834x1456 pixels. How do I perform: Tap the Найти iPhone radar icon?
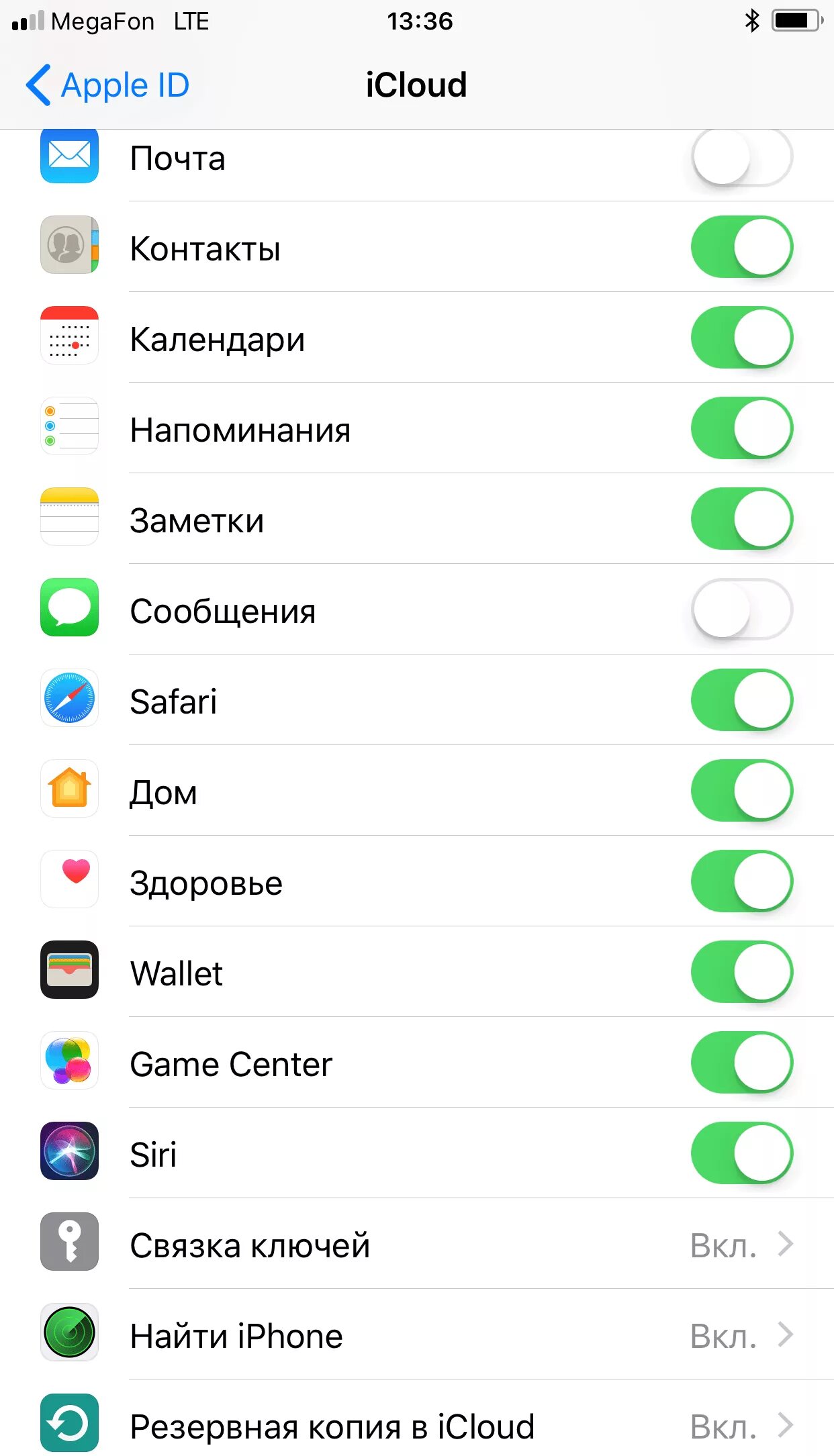(69, 1333)
